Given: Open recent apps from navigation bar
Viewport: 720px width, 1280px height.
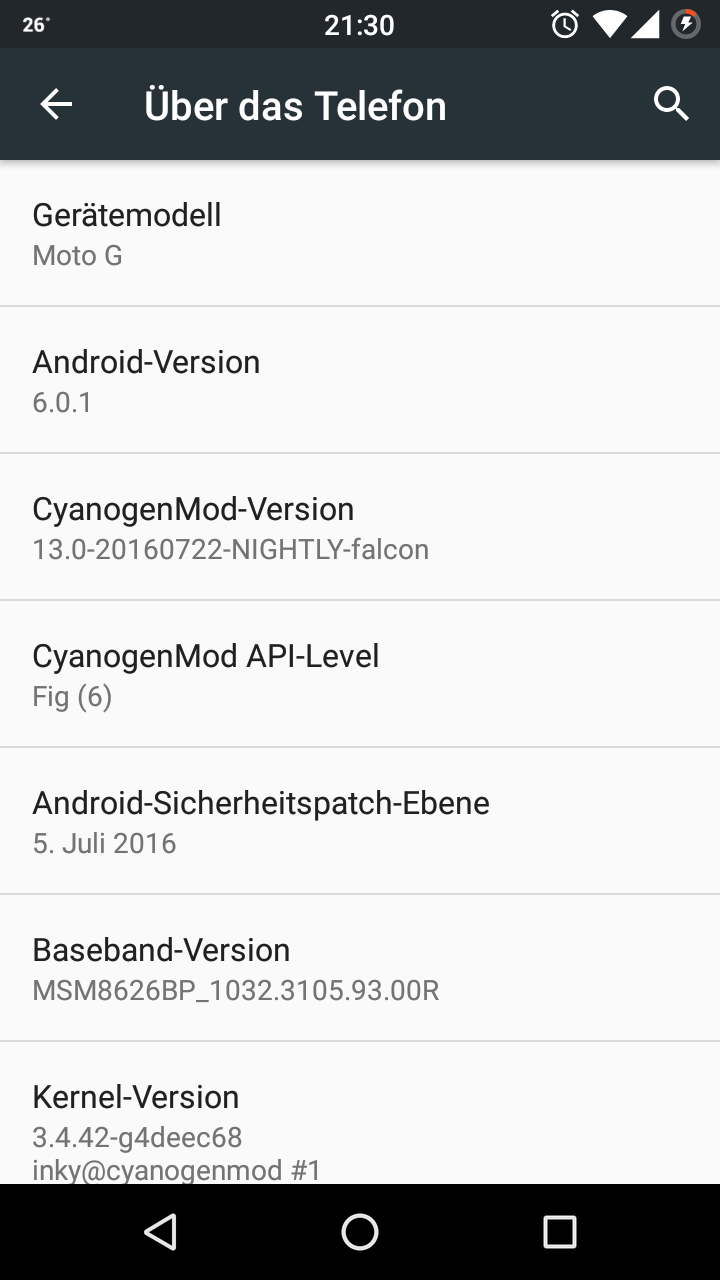Looking at the screenshot, I should coord(559,1232).
